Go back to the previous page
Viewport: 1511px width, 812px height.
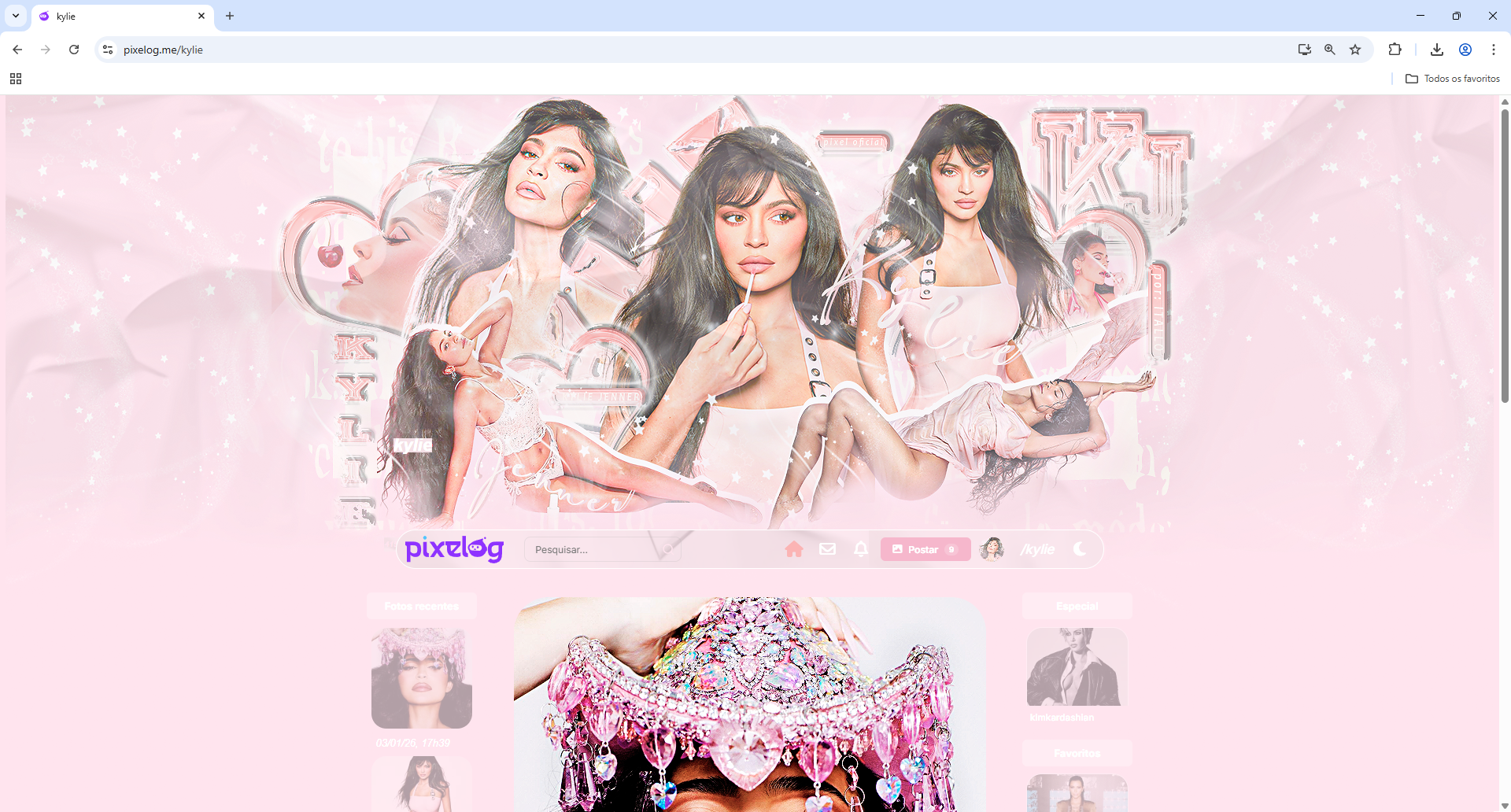coord(17,50)
